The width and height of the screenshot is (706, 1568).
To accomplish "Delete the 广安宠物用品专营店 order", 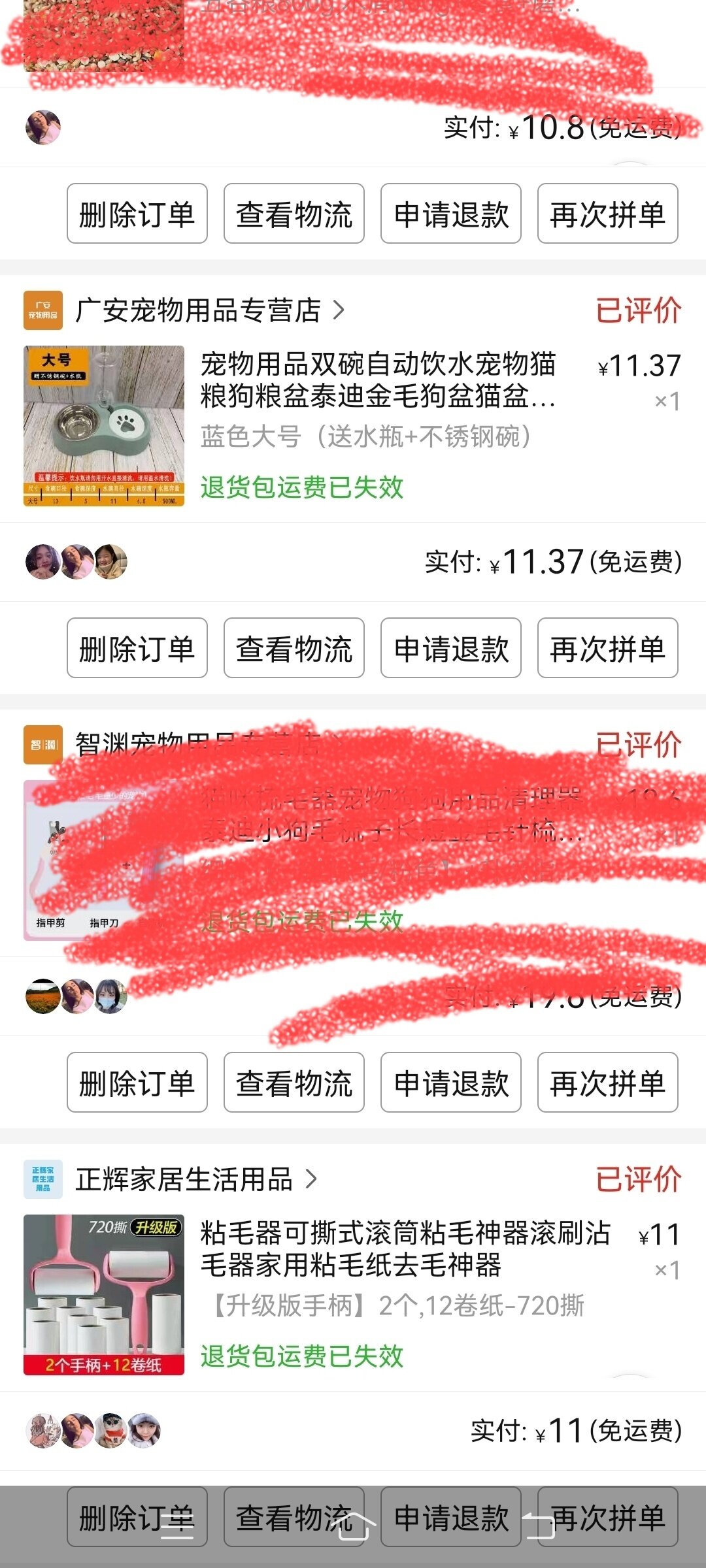I will (137, 648).
